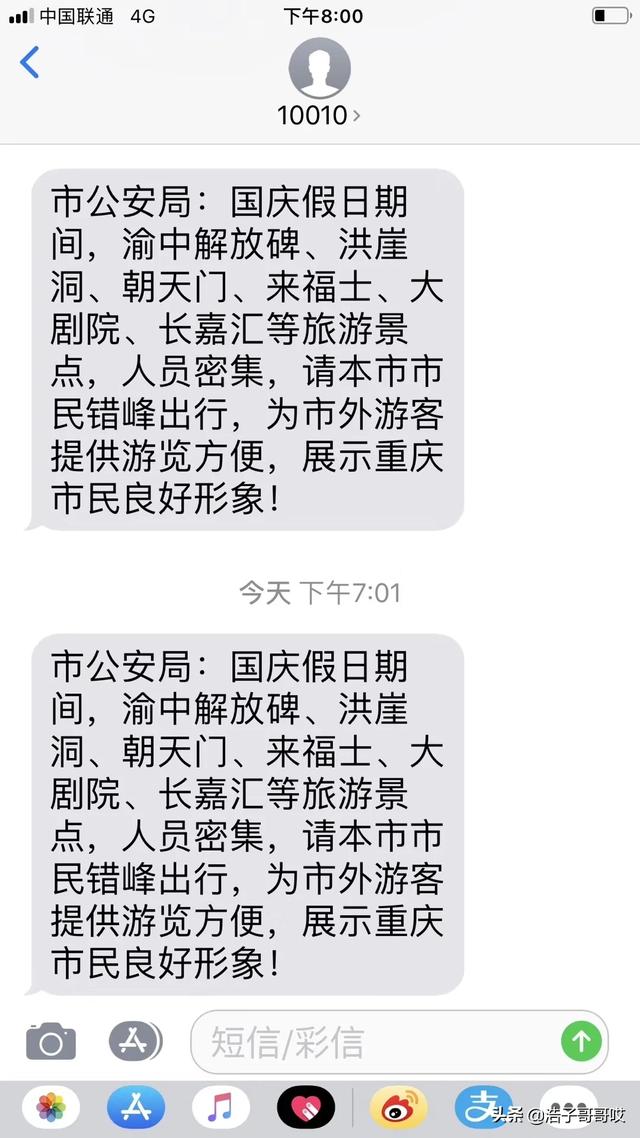Open the App Store in the drawer
This screenshot has width=640, height=1138.
pyautogui.click(x=136, y=1108)
